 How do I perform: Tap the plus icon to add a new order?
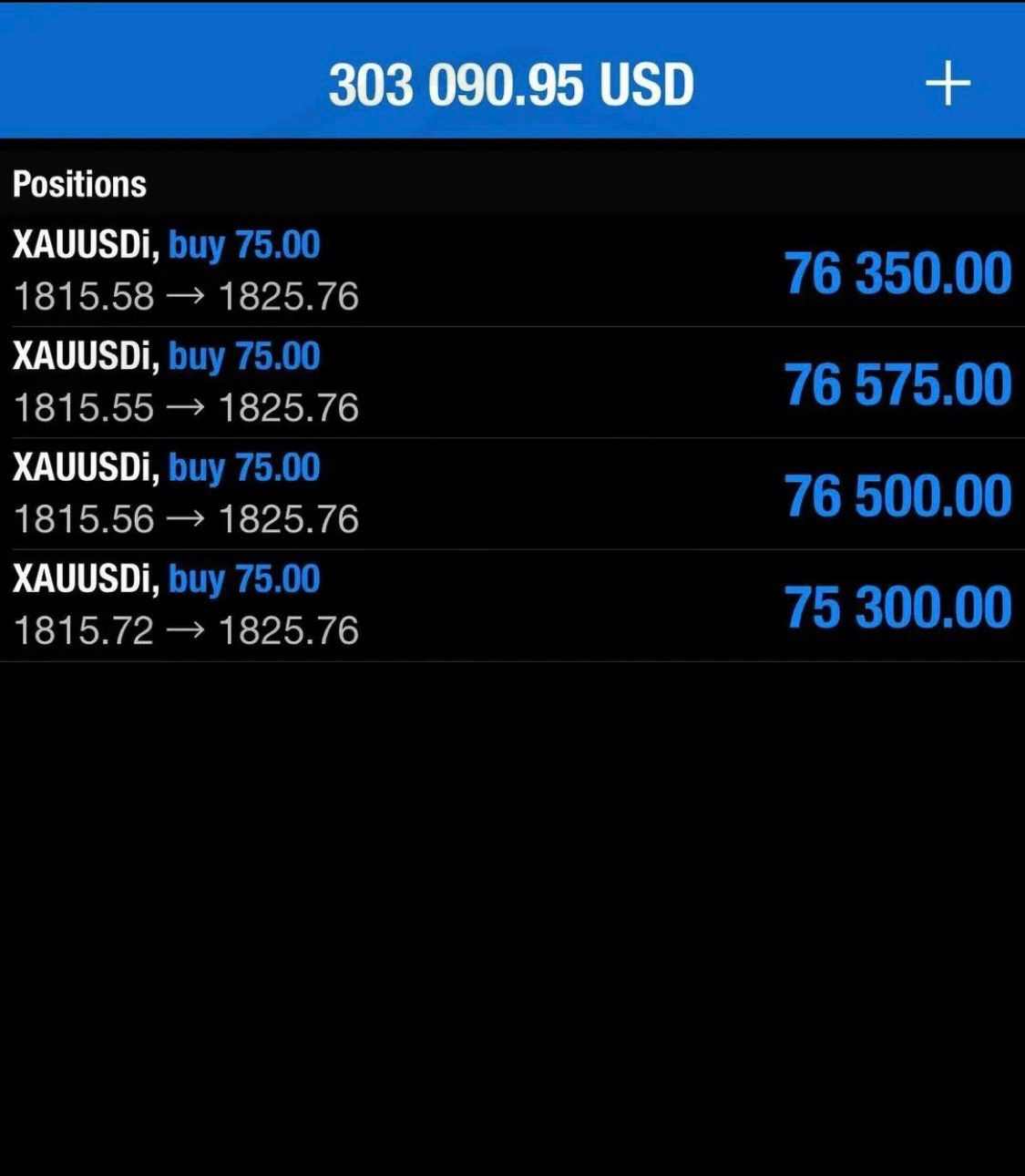(x=948, y=84)
